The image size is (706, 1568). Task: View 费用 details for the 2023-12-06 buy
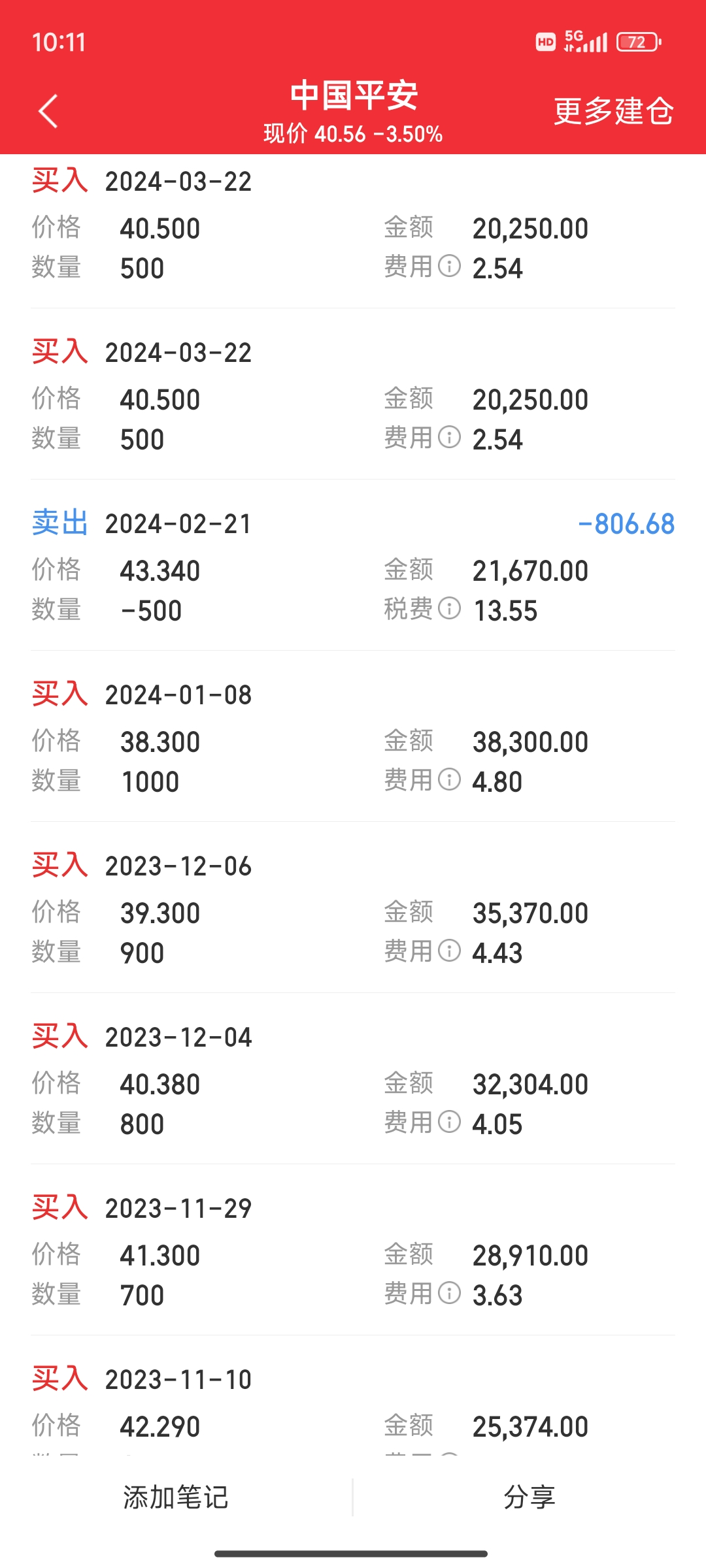tap(449, 951)
